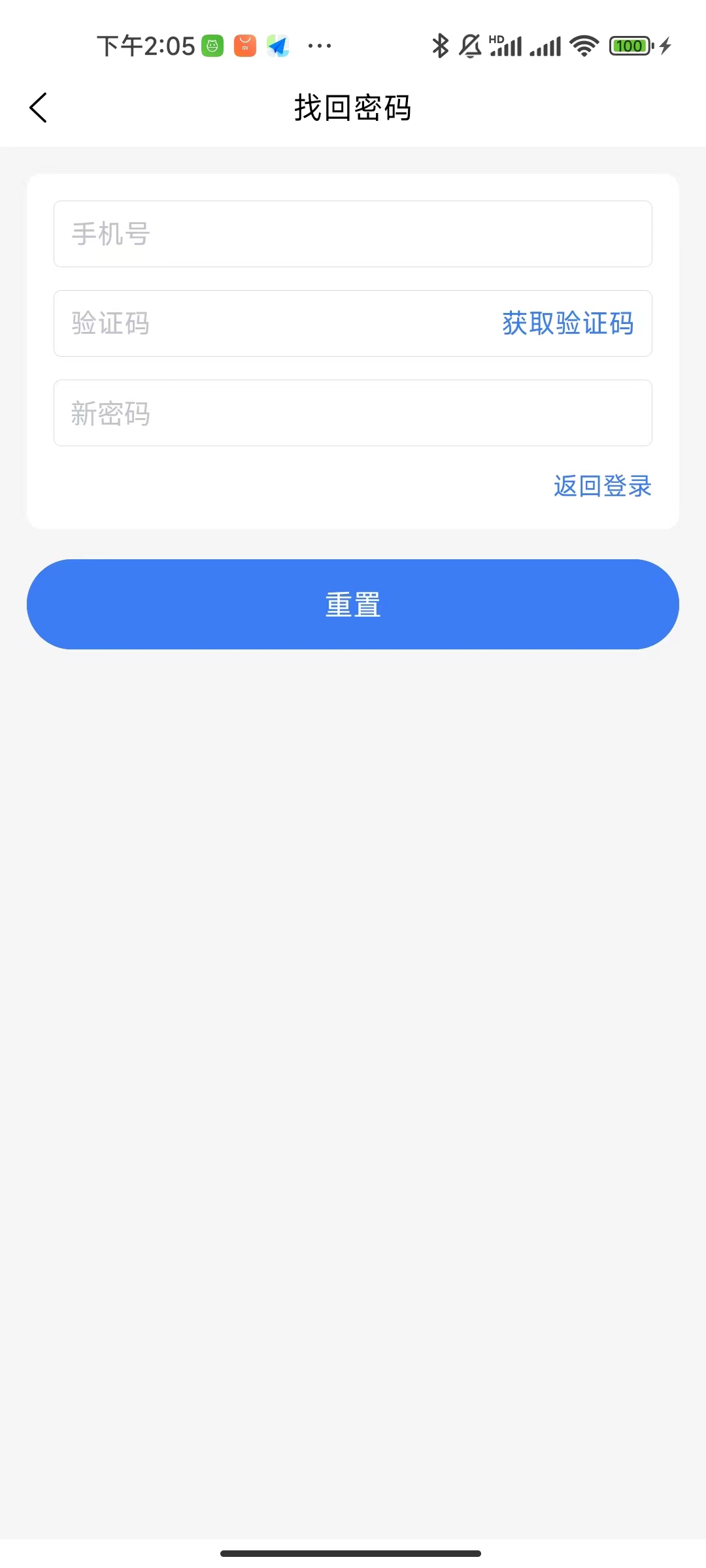Click the 验证码 verification code field
This screenshot has width=706, height=1568.
click(x=229, y=323)
